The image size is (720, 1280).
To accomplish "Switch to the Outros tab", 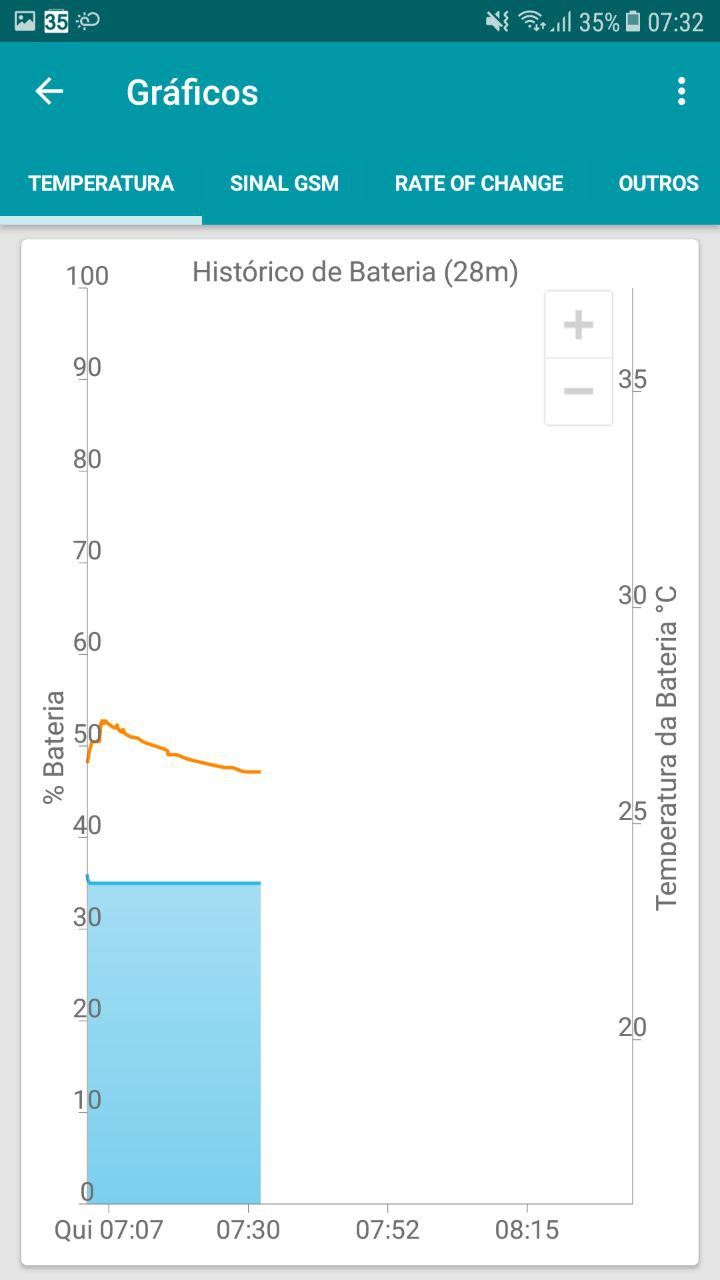I will click(658, 184).
